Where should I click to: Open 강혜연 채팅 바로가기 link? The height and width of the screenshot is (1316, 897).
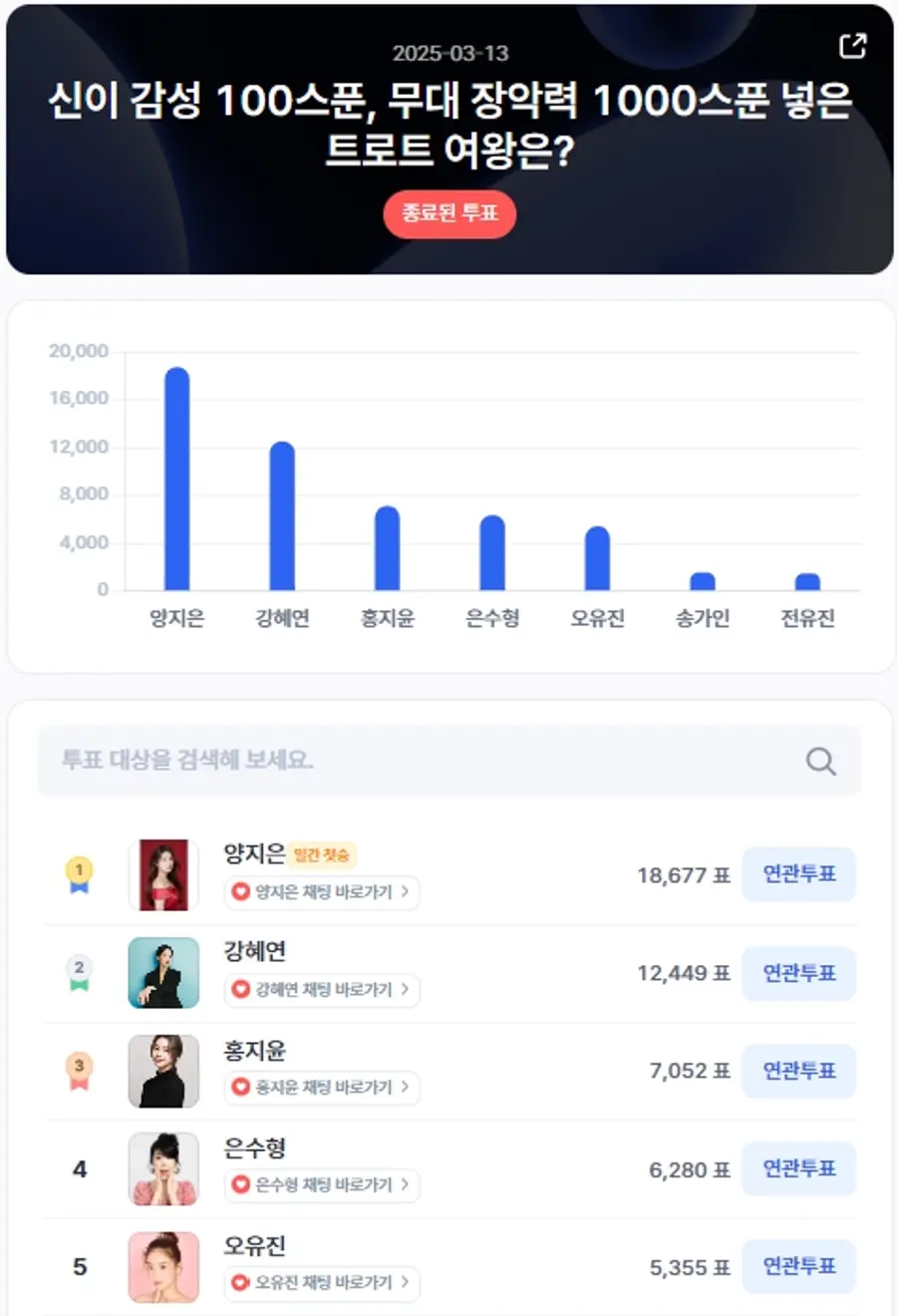click(x=322, y=990)
